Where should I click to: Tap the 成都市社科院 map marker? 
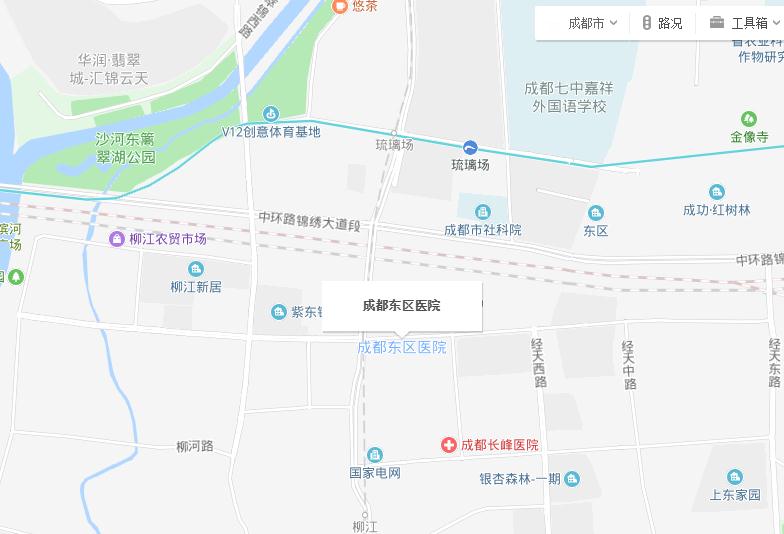[483, 212]
